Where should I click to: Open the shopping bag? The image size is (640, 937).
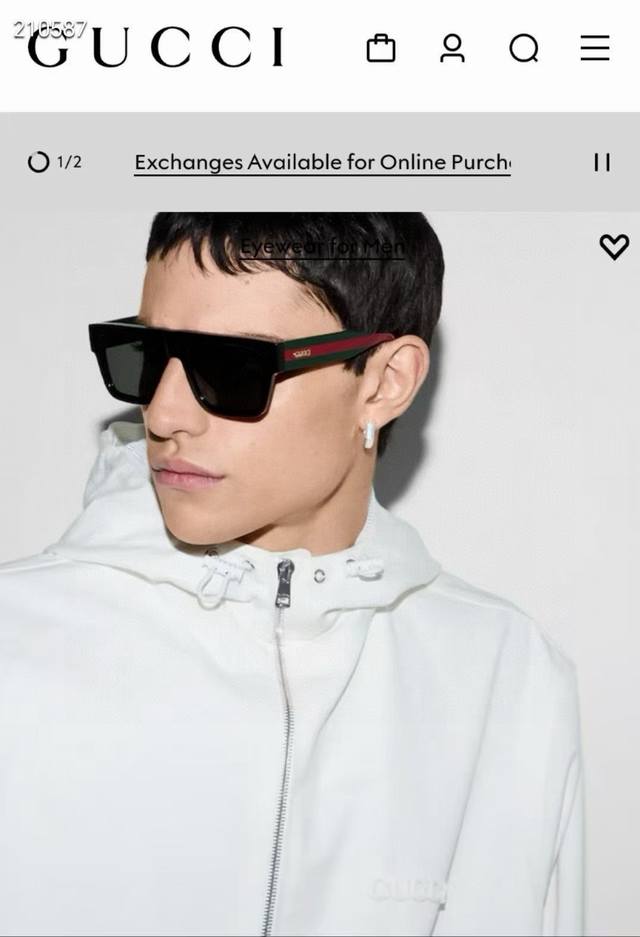coord(381,48)
